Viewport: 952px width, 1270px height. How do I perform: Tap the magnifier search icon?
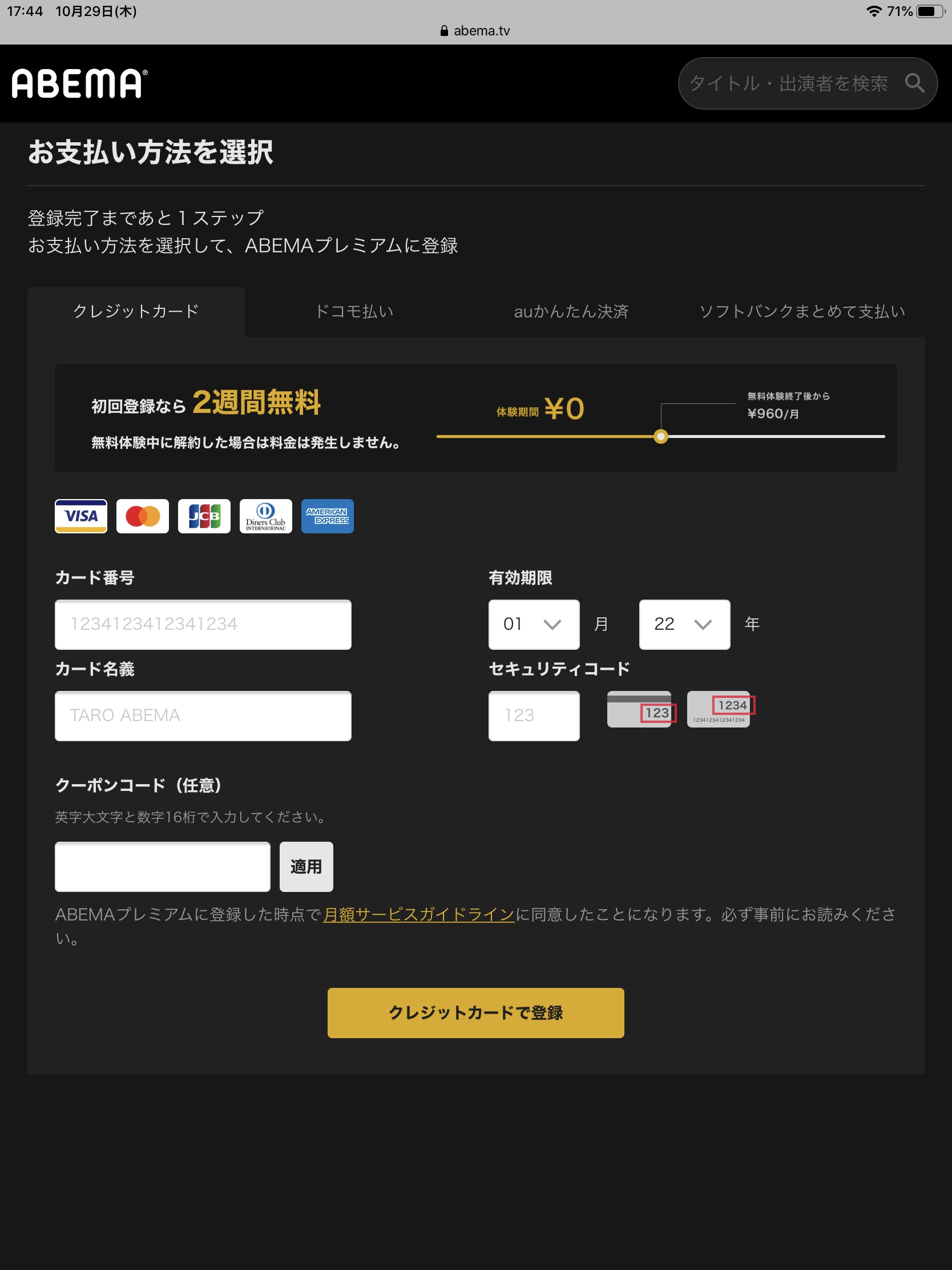[914, 83]
